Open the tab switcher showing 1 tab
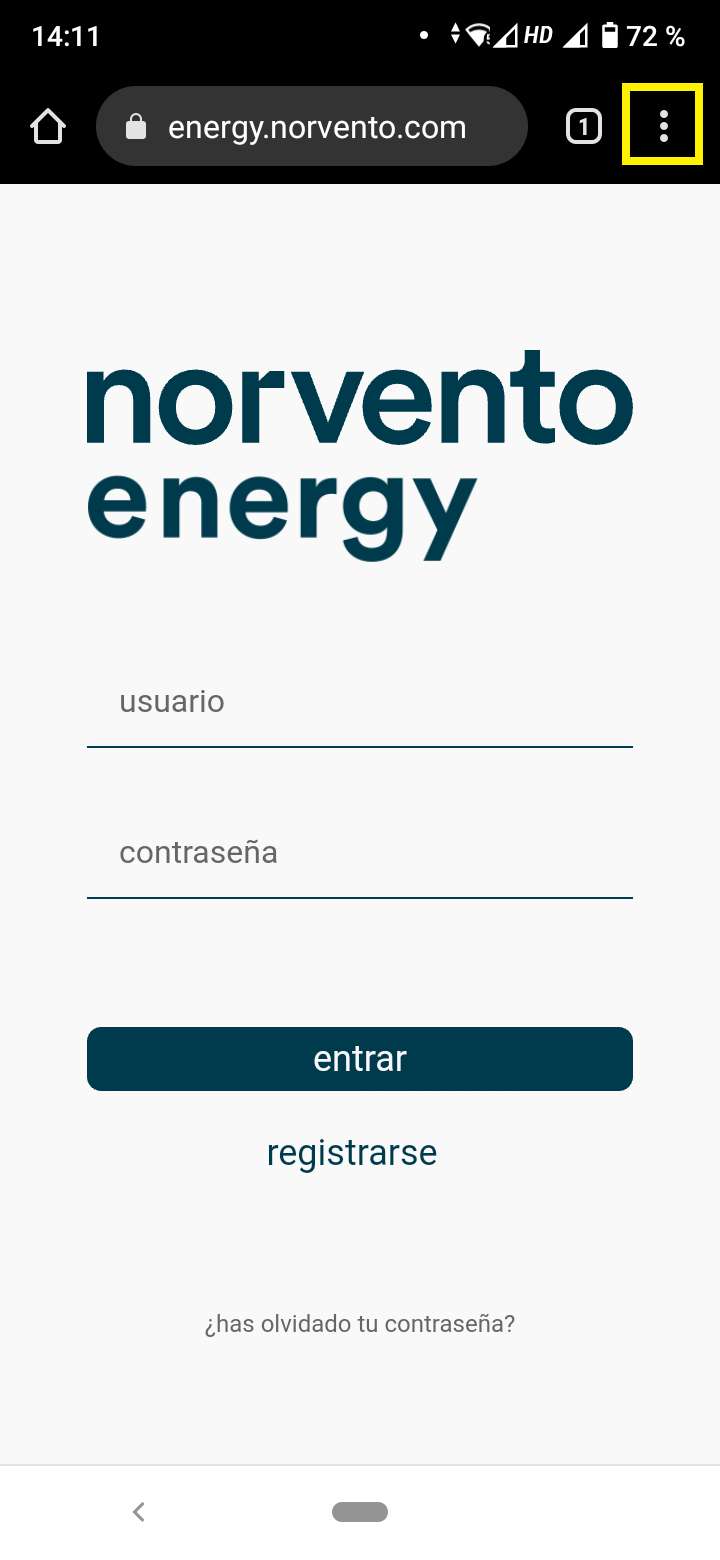720x1560 pixels. 584,127
